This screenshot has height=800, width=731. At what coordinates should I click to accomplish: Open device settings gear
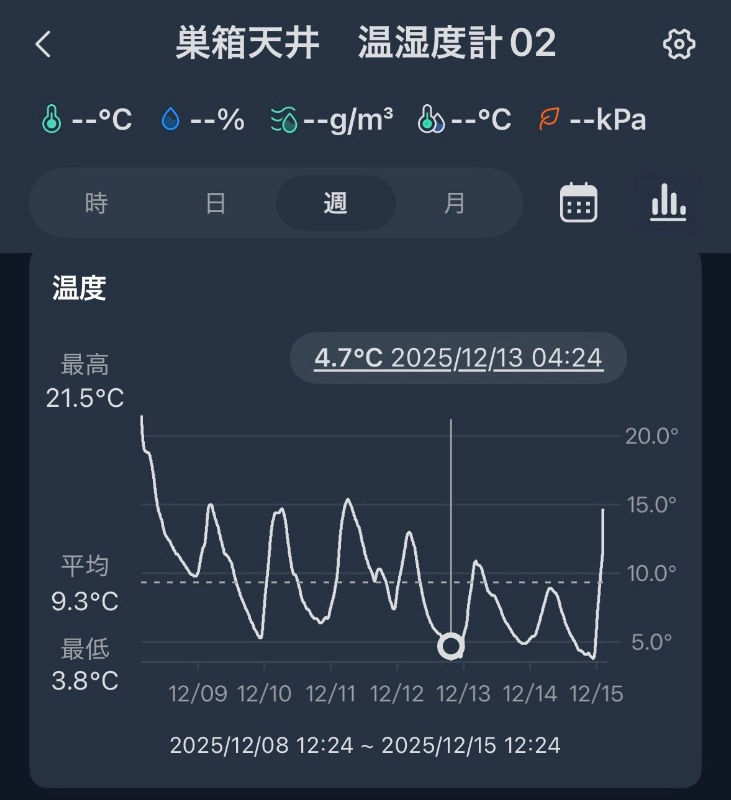pyautogui.click(x=679, y=44)
